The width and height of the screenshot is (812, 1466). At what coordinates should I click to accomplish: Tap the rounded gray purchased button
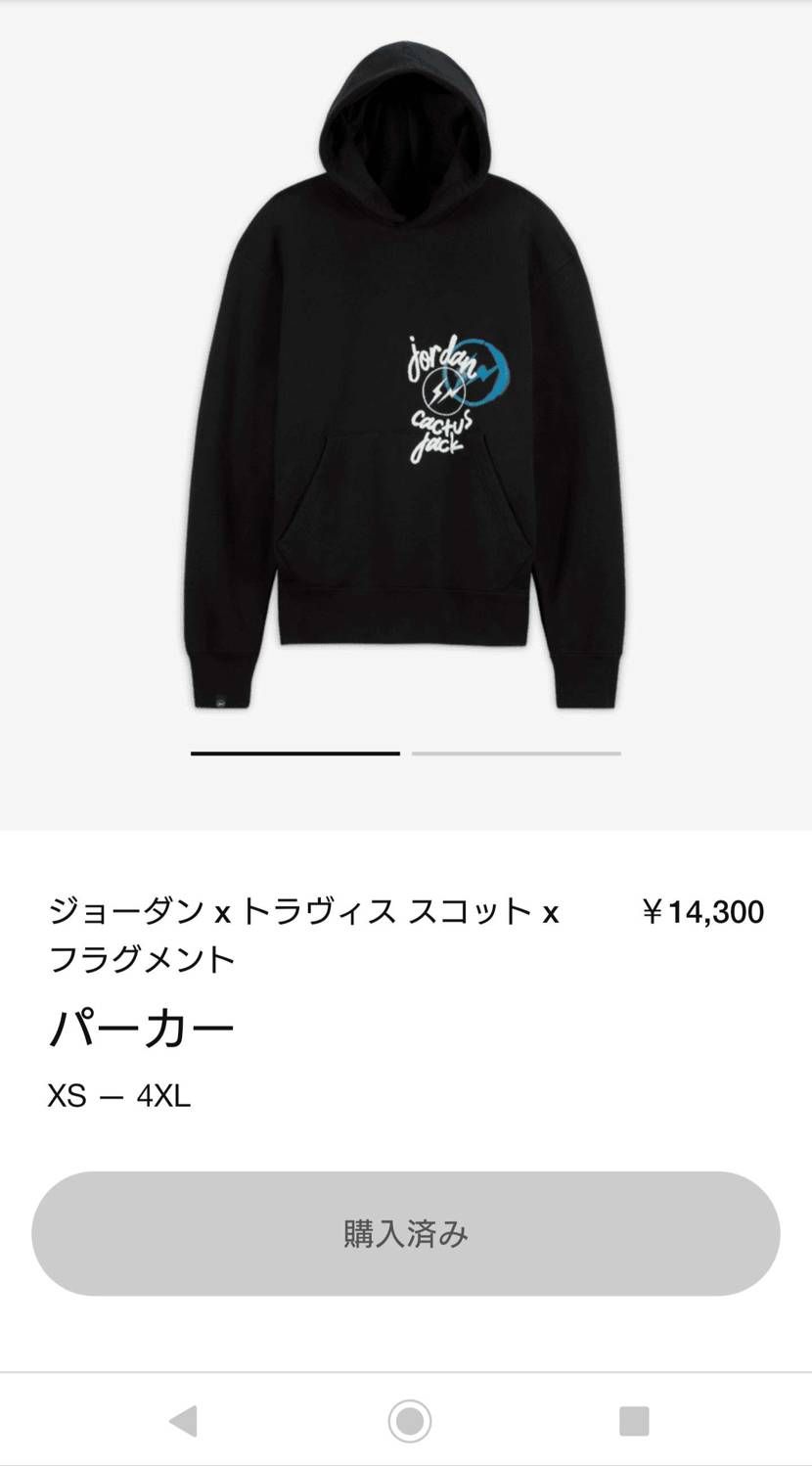click(405, 1234)
